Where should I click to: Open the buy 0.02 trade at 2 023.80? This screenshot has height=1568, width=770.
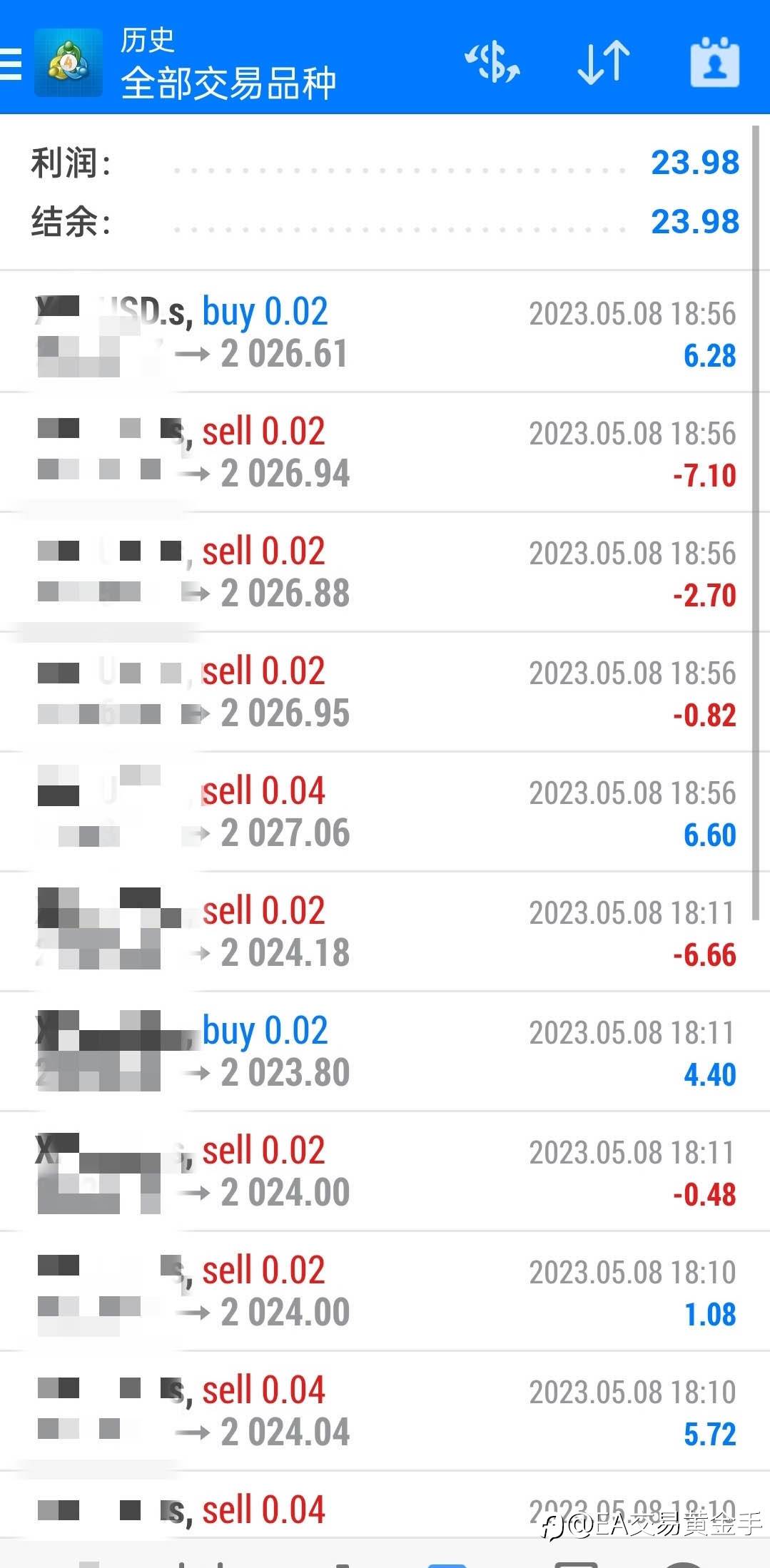click(385, 1052)
